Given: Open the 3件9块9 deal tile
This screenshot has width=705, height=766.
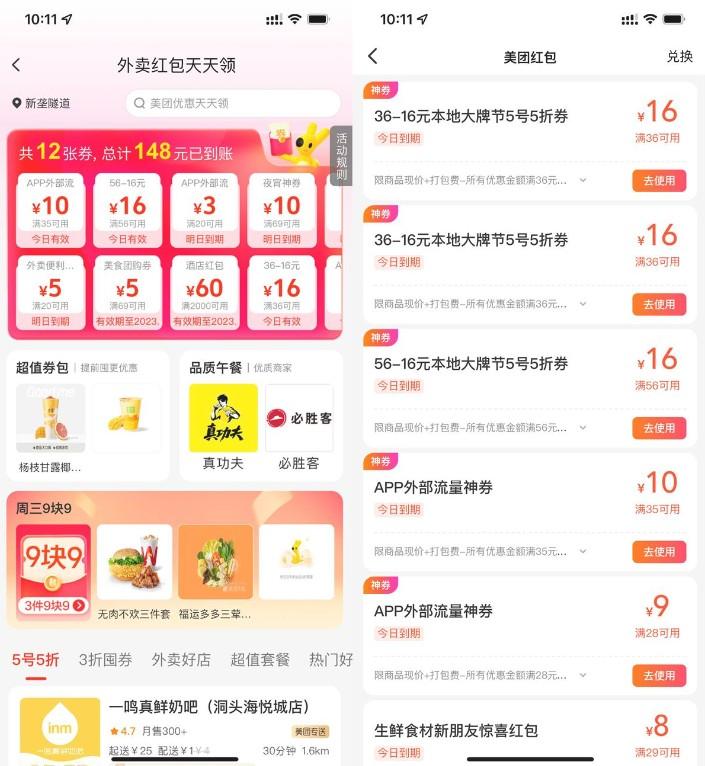Looking at the screenshot, I should pos(53,572).
